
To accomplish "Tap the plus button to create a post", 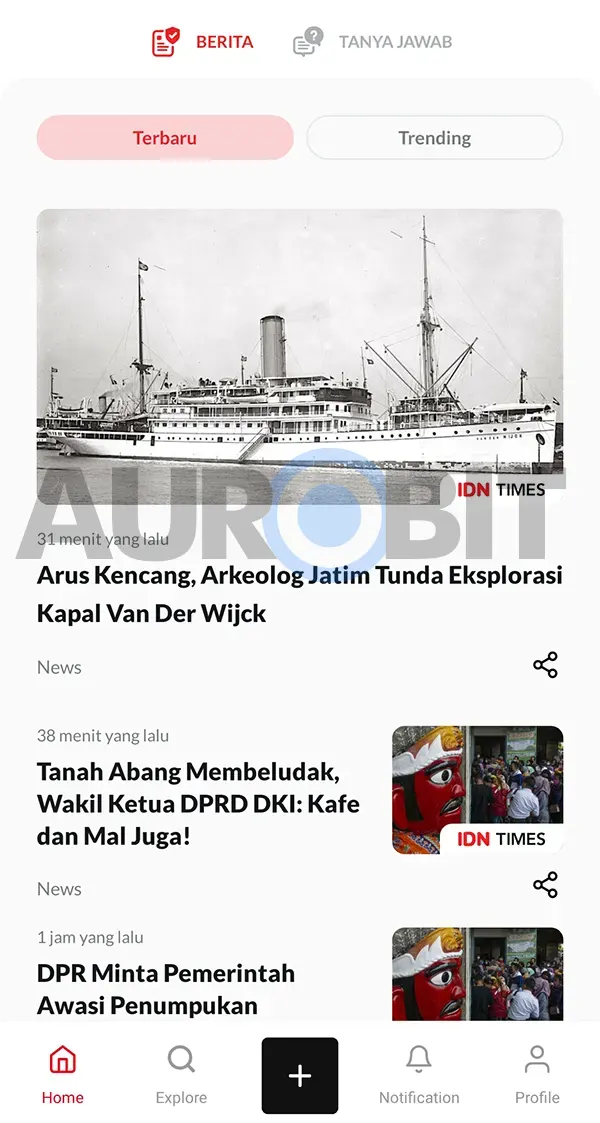I will click(x=300, y=1076).
